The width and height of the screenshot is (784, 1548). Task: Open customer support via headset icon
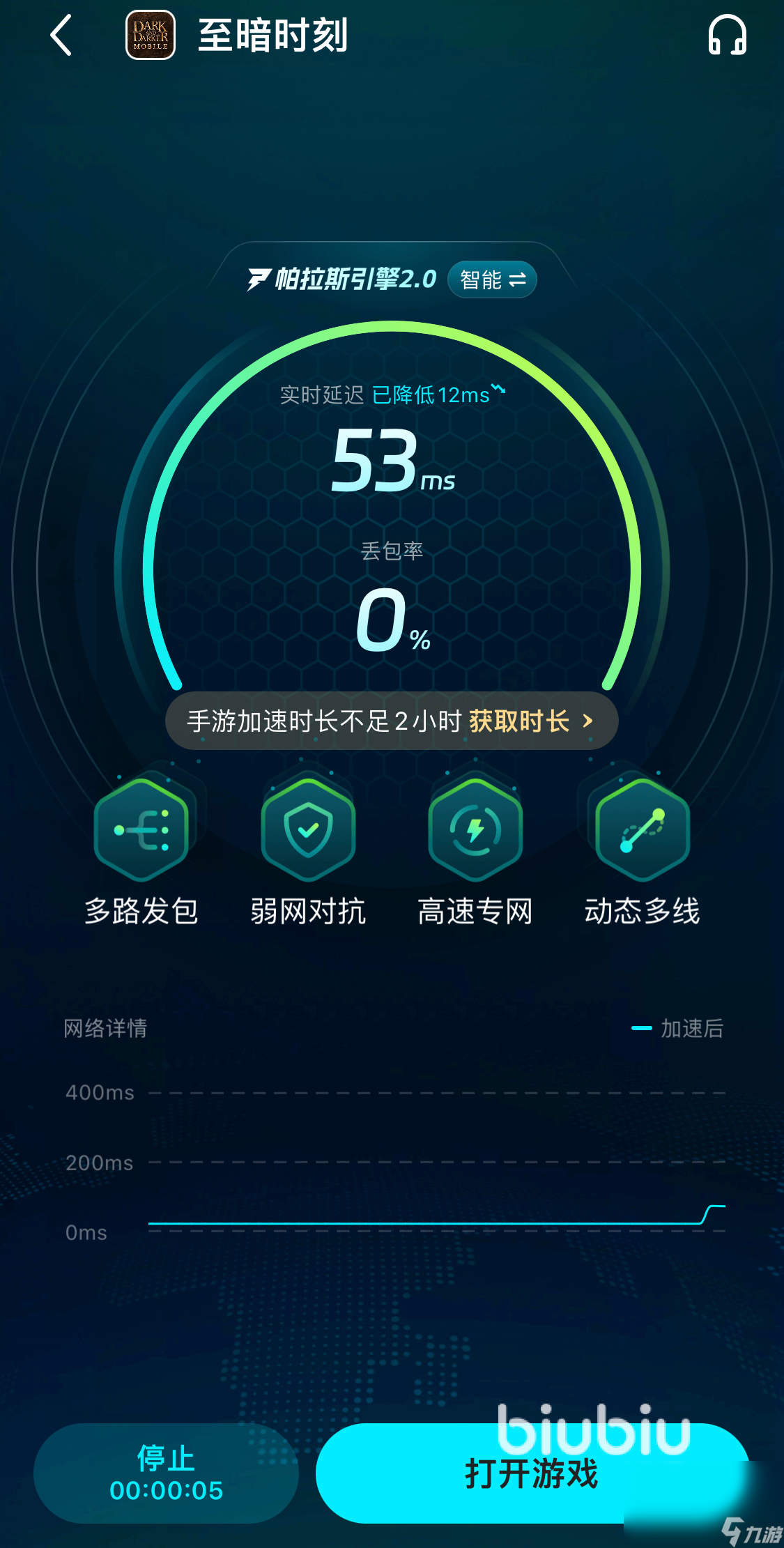(727, 36)
